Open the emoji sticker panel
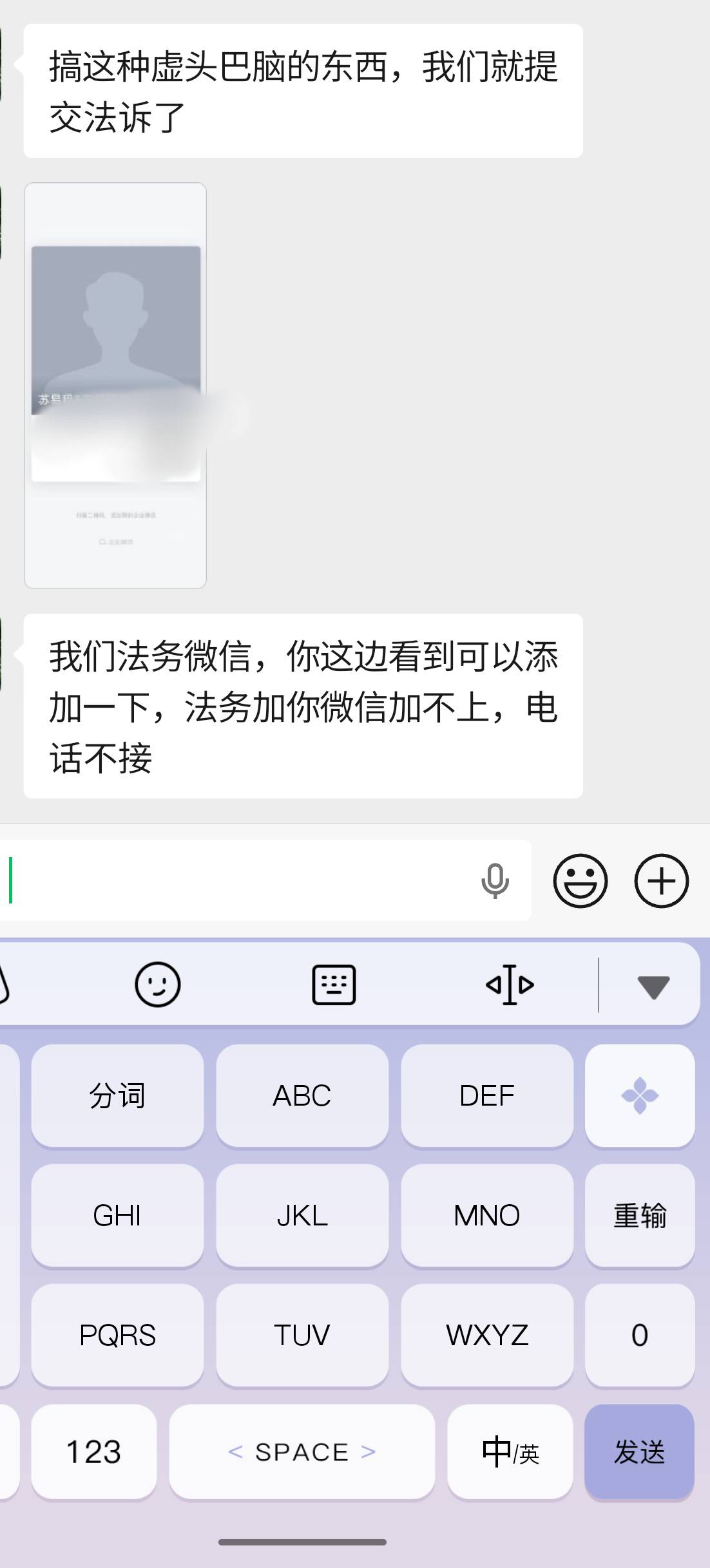Viewport: 710px width, 1568px height. (x=580, y=881)
